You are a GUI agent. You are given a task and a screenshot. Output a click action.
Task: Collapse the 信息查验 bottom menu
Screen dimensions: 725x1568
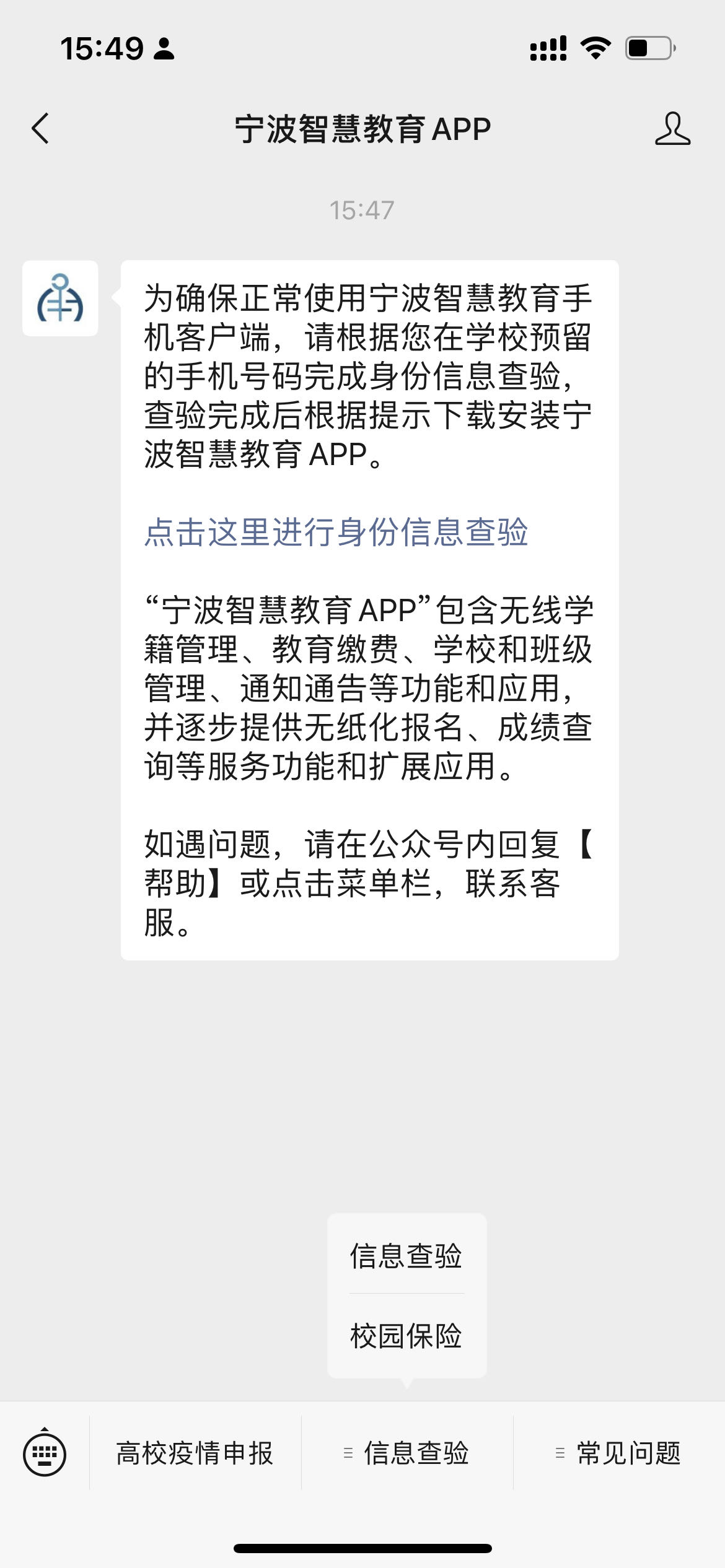pos(407,1453)
